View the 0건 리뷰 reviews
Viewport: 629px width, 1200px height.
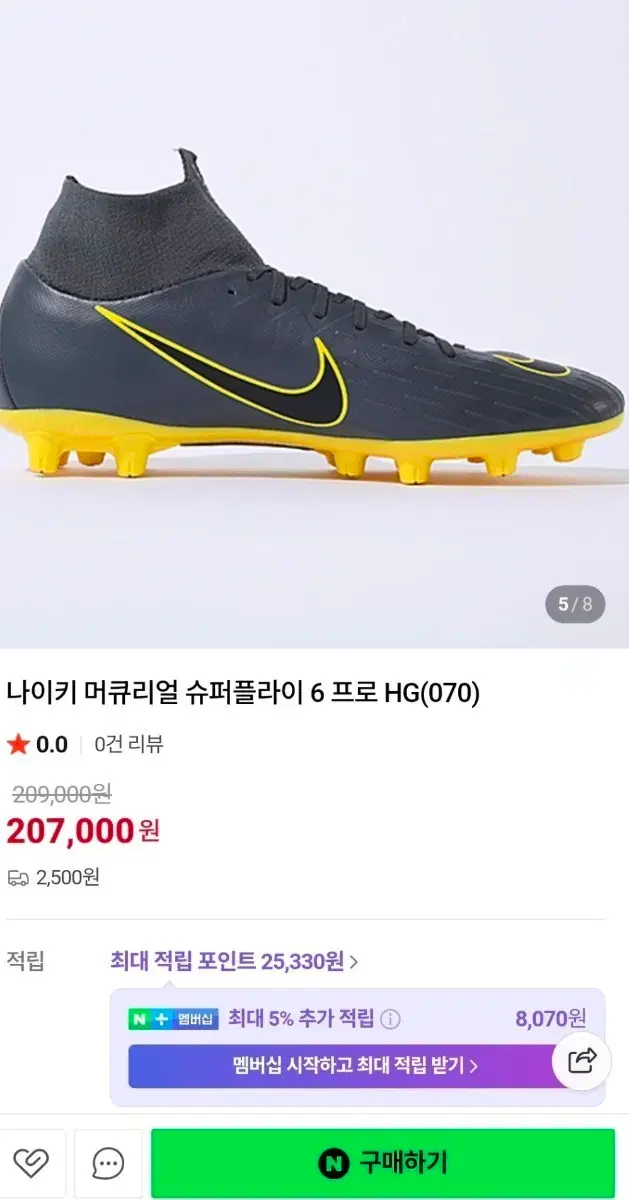[129, 744]
